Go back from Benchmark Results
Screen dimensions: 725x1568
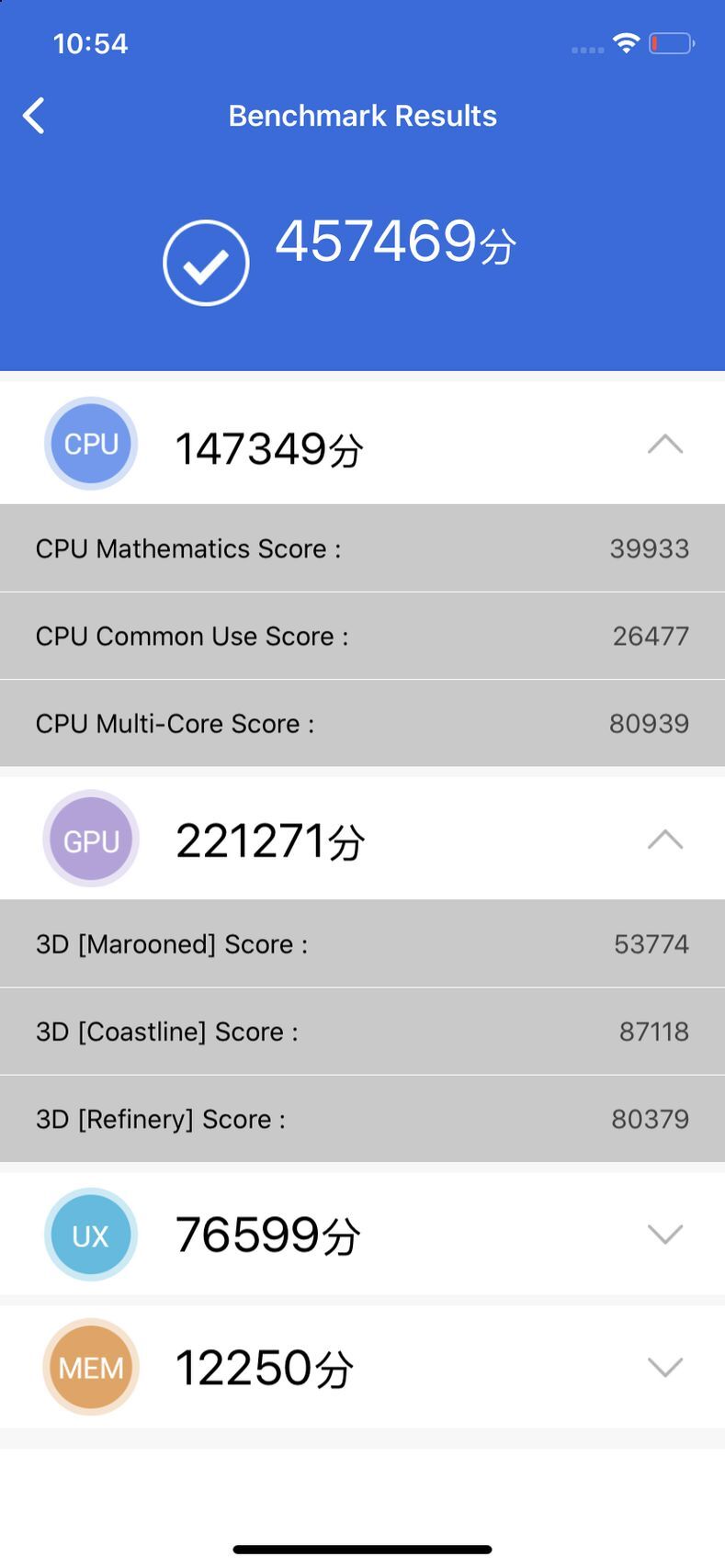pos(34,116)
